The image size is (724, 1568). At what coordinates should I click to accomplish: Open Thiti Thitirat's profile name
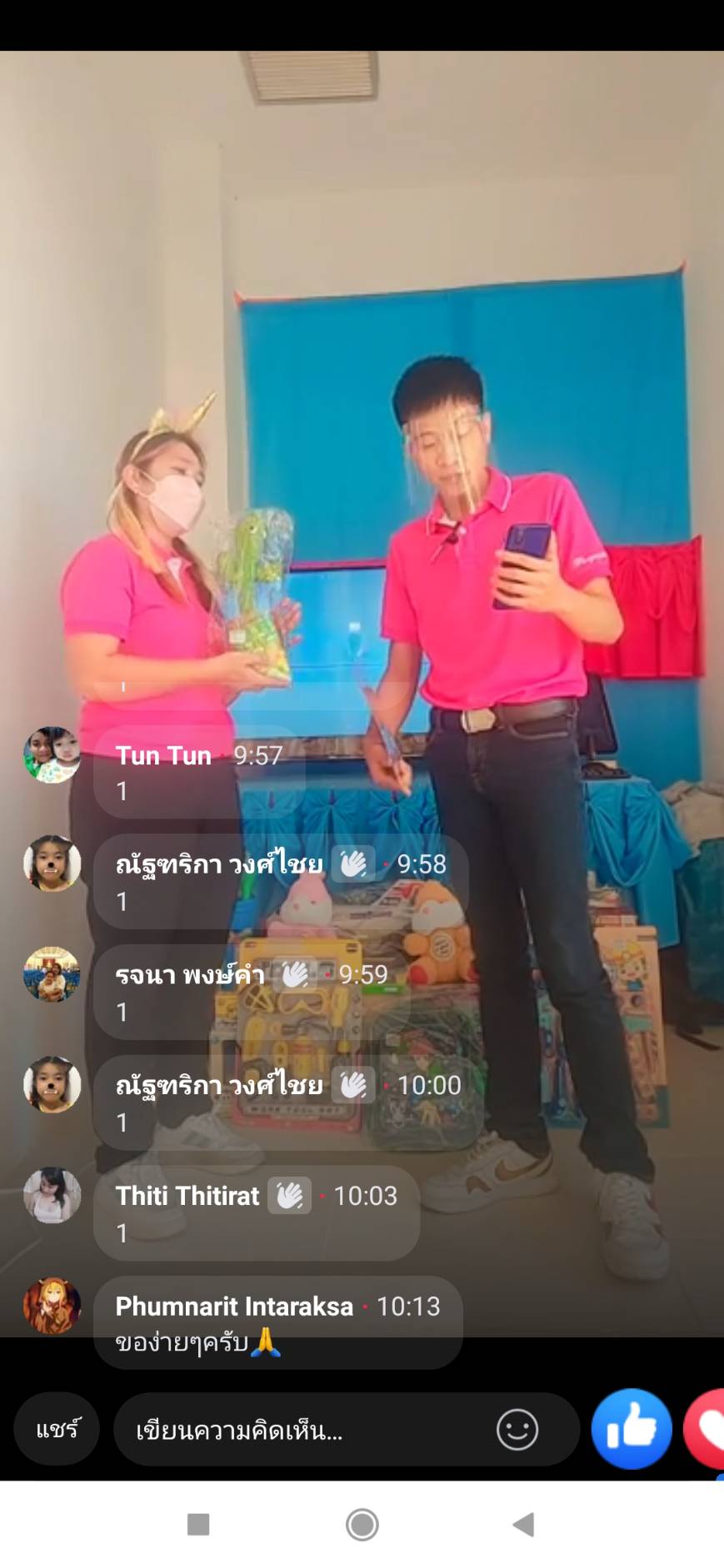187,1196
